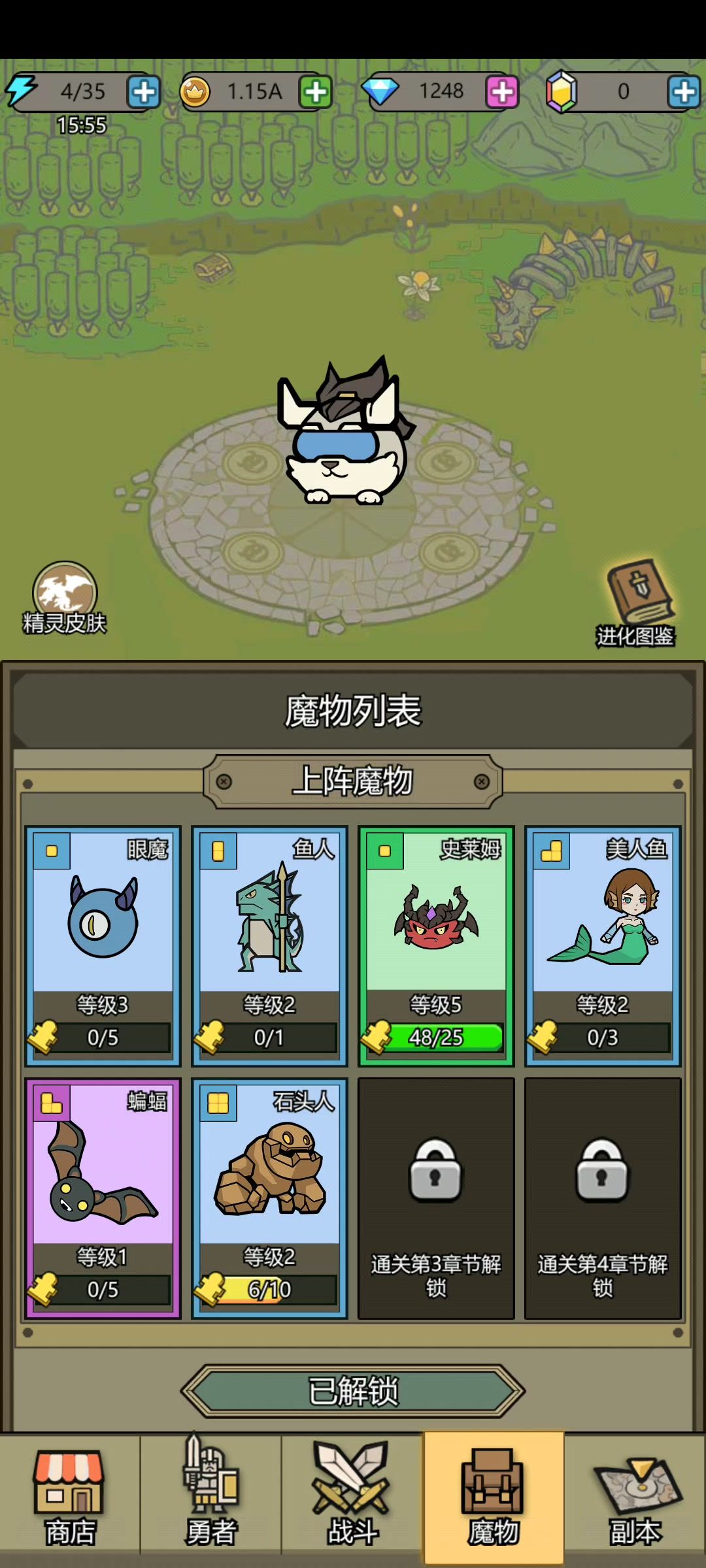Tap the 已解锁 button

coord(353,1390)
